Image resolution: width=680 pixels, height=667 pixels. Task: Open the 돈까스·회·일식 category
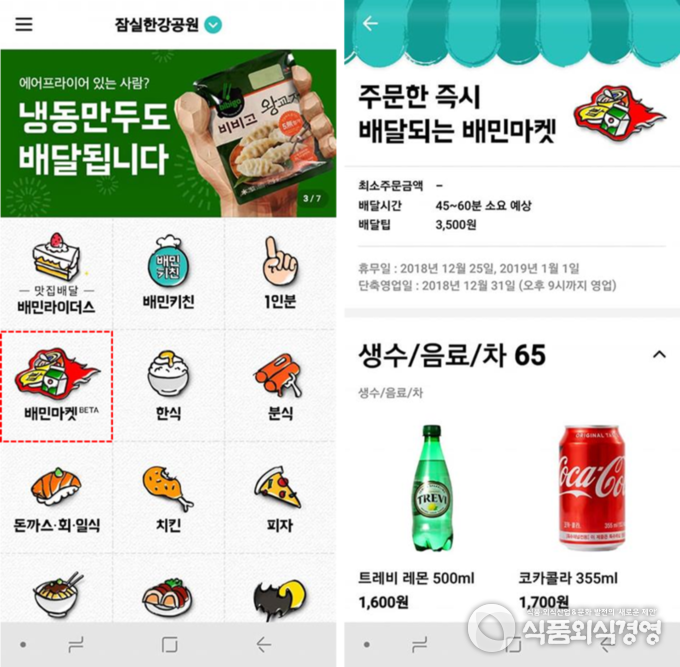click(57, 496)
